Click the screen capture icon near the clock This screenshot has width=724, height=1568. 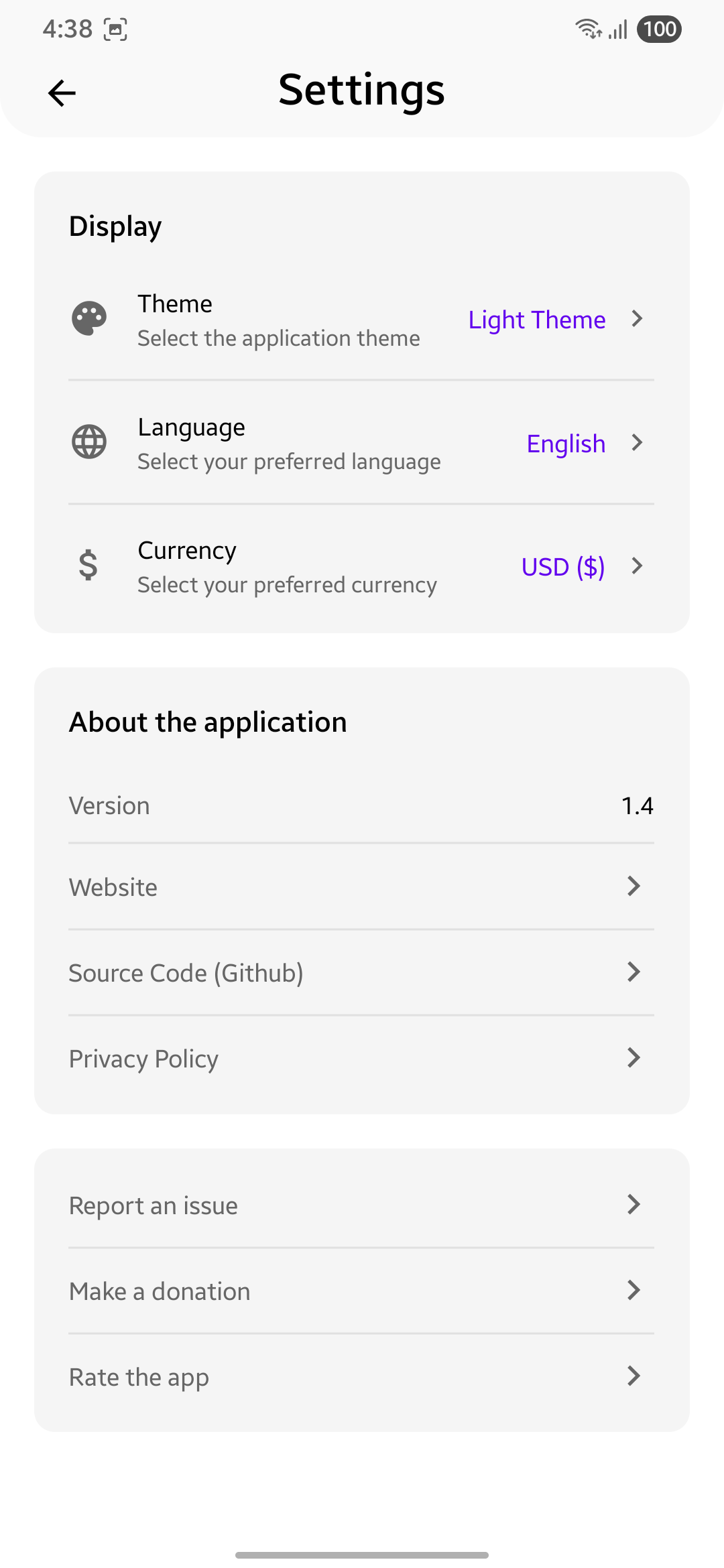(x=115, y=29)
